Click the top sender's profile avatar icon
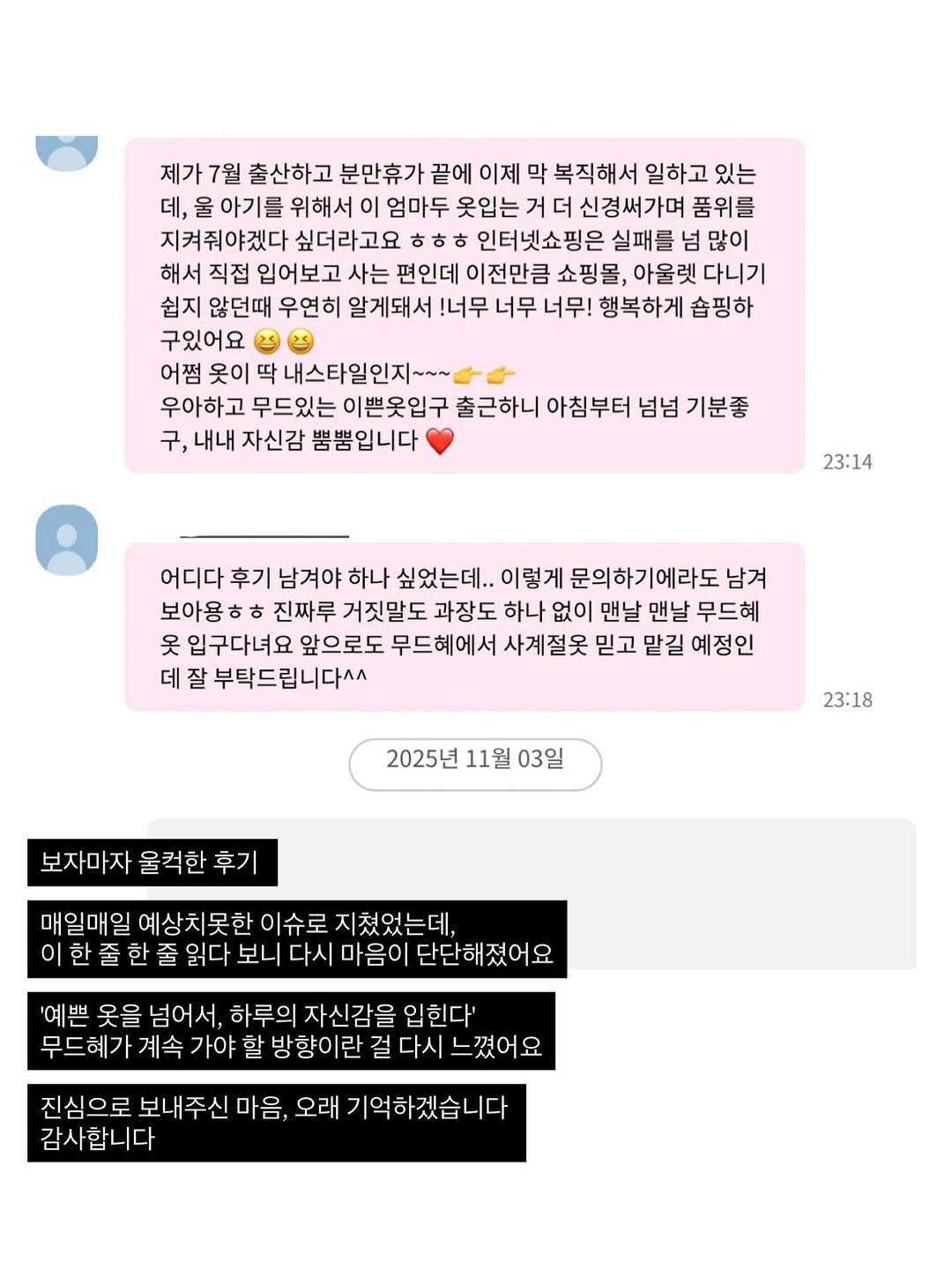The width and height of the screenshot is (952, 1270). tap(66, 154)
